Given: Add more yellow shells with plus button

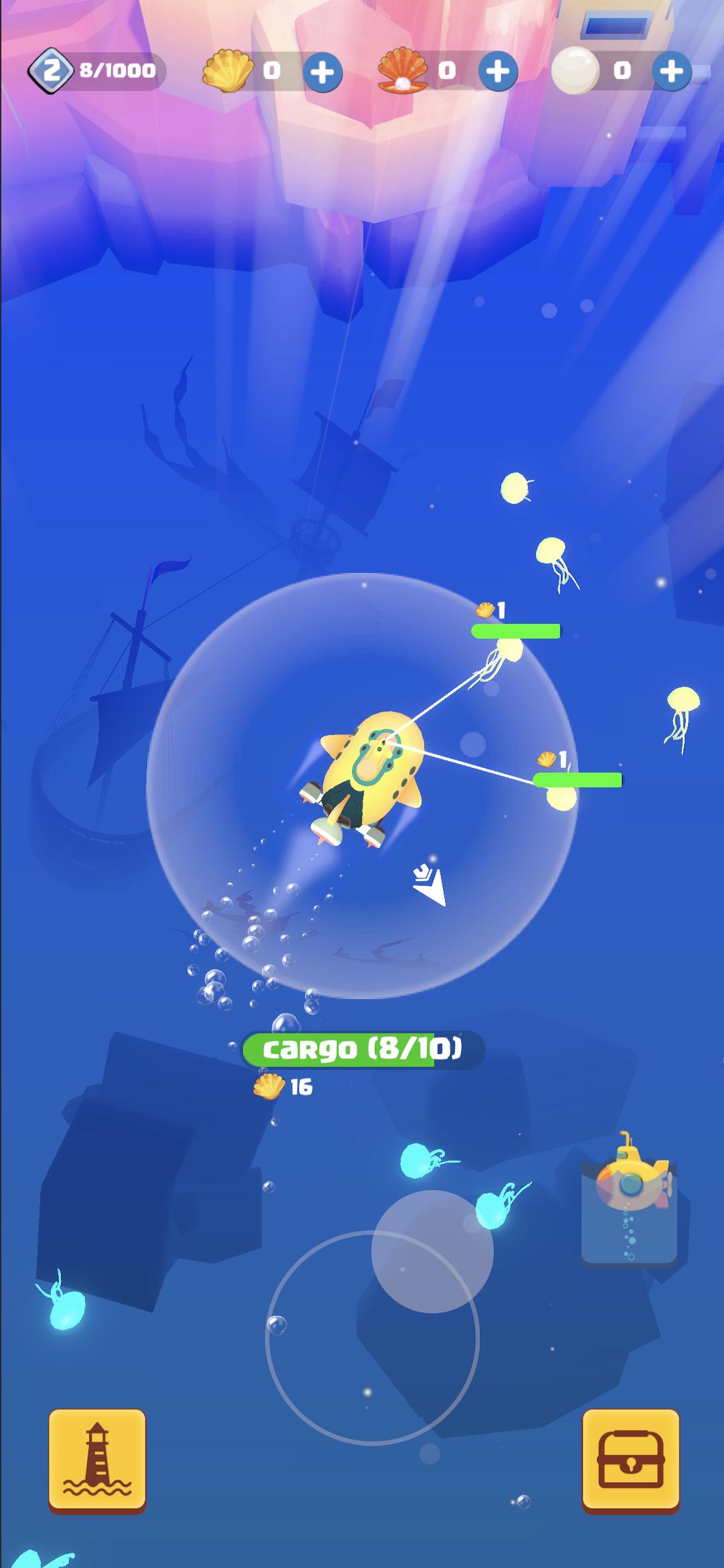Looking at the screenshot, I should (x=322, y=72).
